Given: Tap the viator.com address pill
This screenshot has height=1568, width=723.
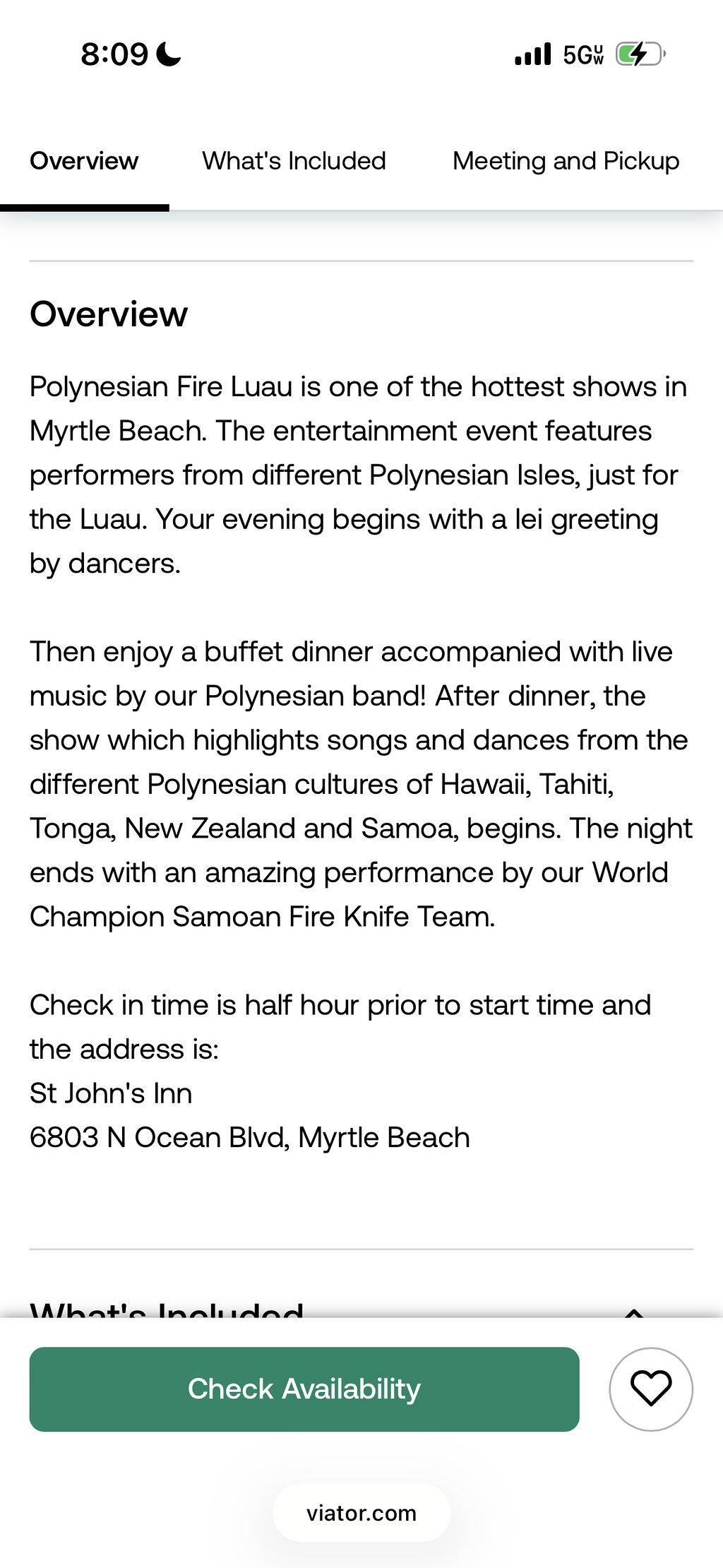Looking at the screenshot, I should point(361,1513).
